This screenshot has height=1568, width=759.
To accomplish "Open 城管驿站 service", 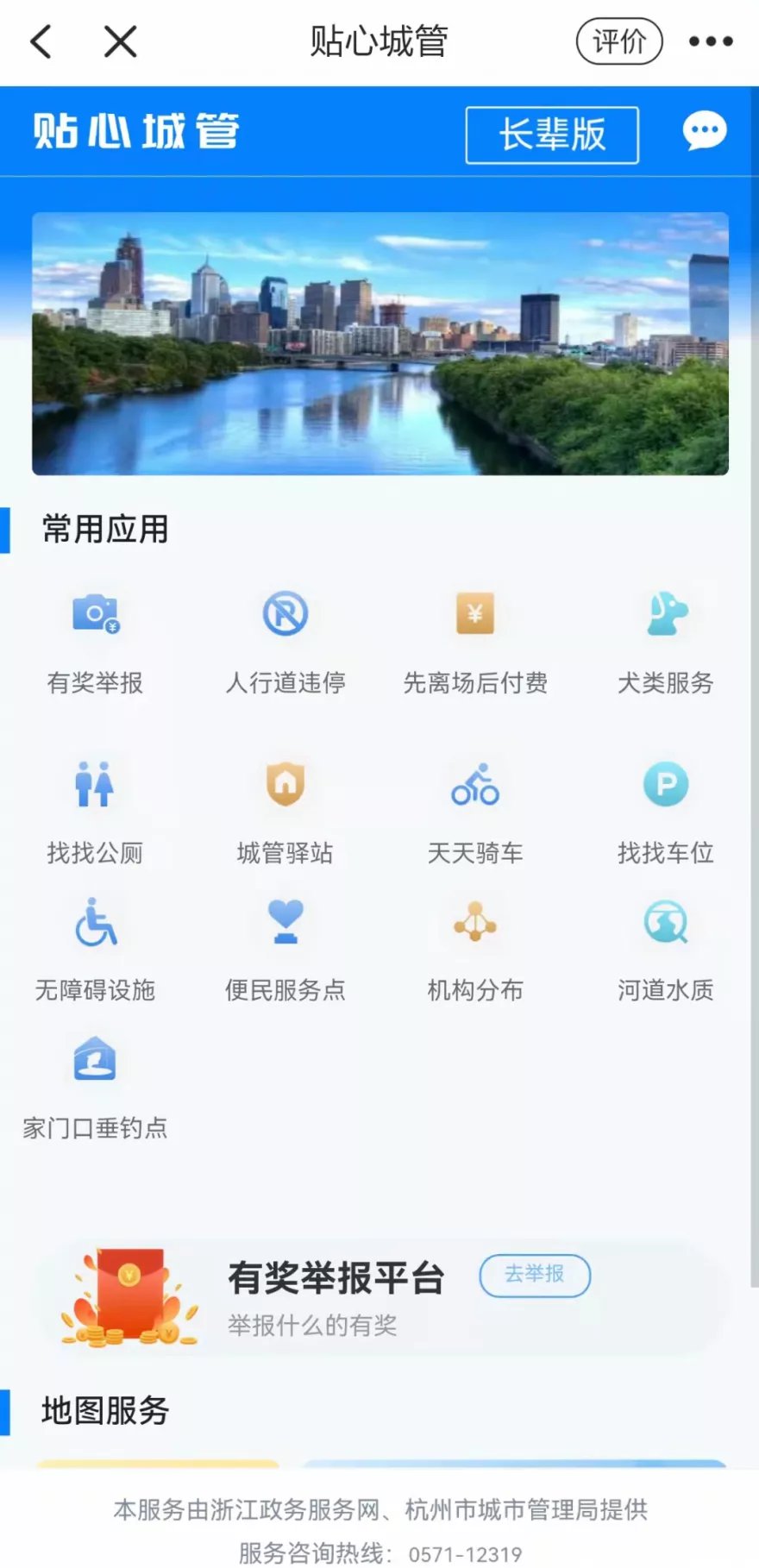I will point(285,809).
